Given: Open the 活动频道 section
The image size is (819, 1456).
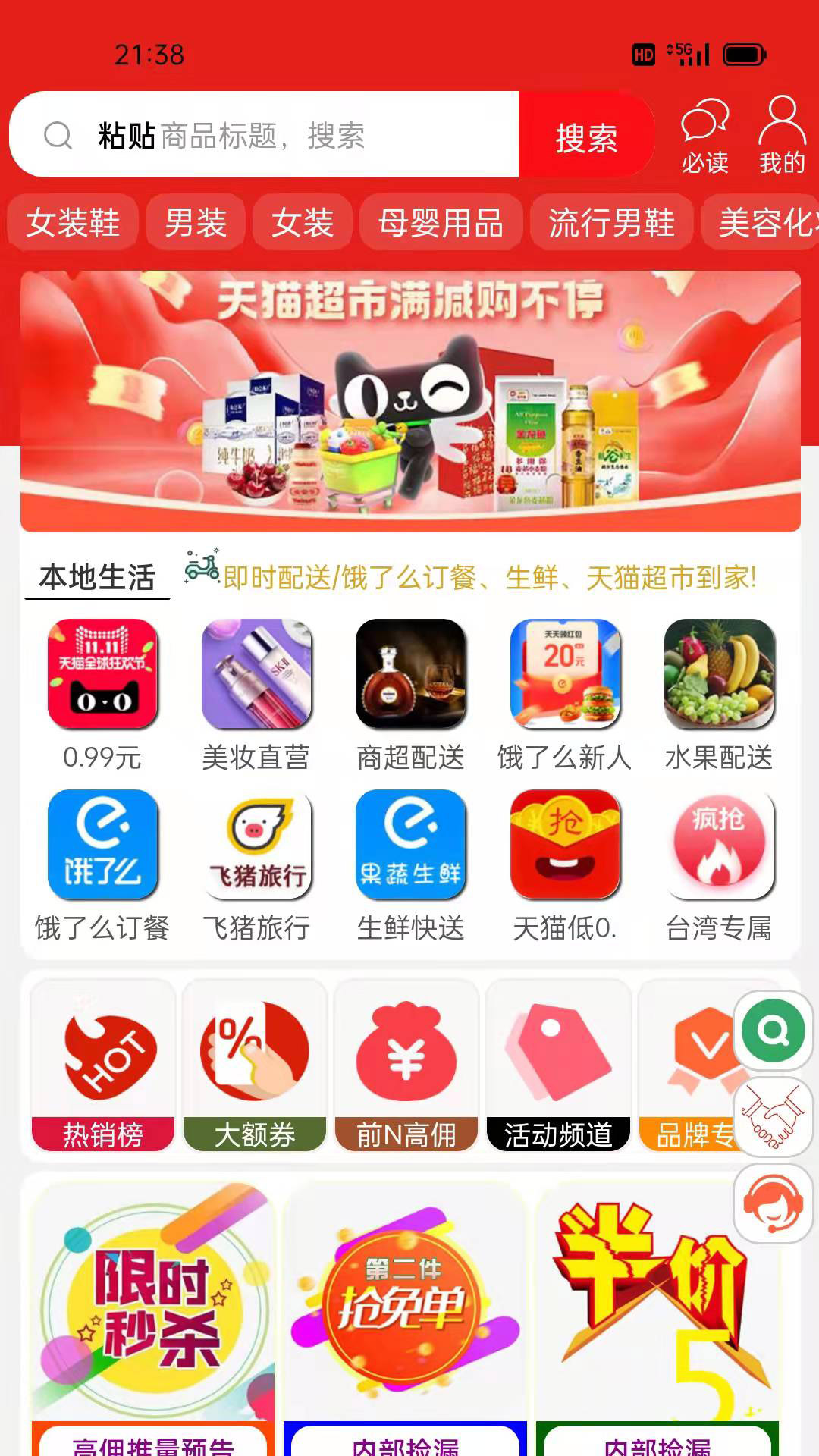Looking at the screenshot, I should 558,1065.
